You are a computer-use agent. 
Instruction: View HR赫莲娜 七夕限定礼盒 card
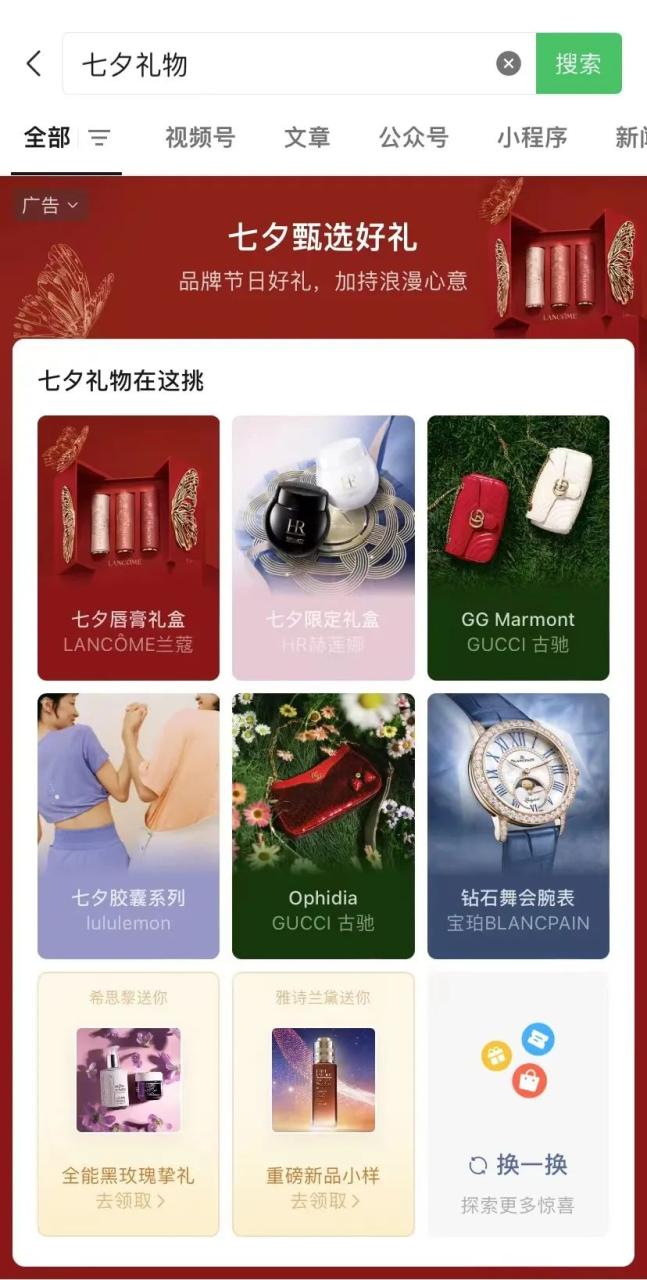(323, 547)
